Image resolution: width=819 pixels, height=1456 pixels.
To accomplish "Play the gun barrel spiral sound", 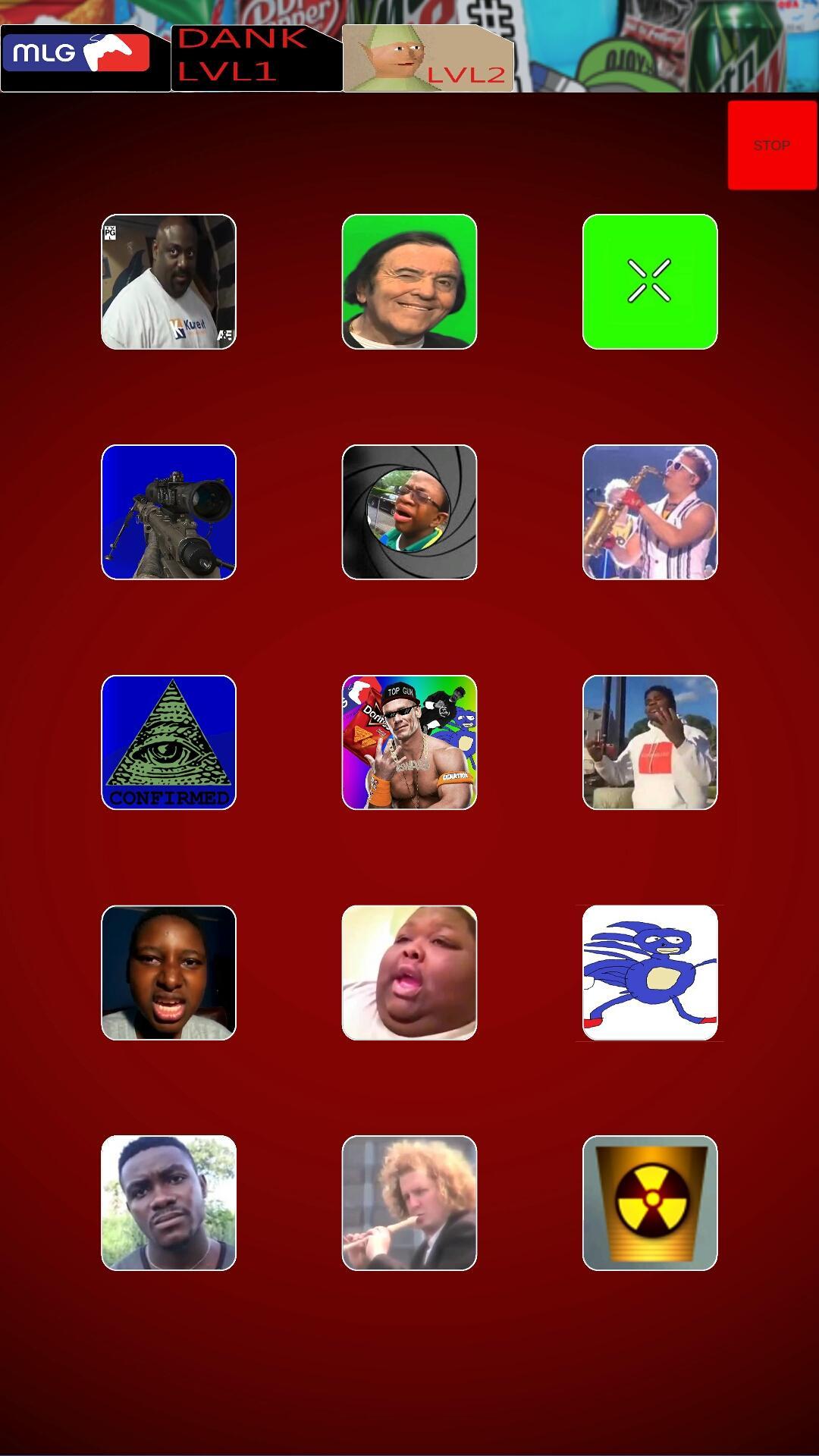I will pos(409,512).
